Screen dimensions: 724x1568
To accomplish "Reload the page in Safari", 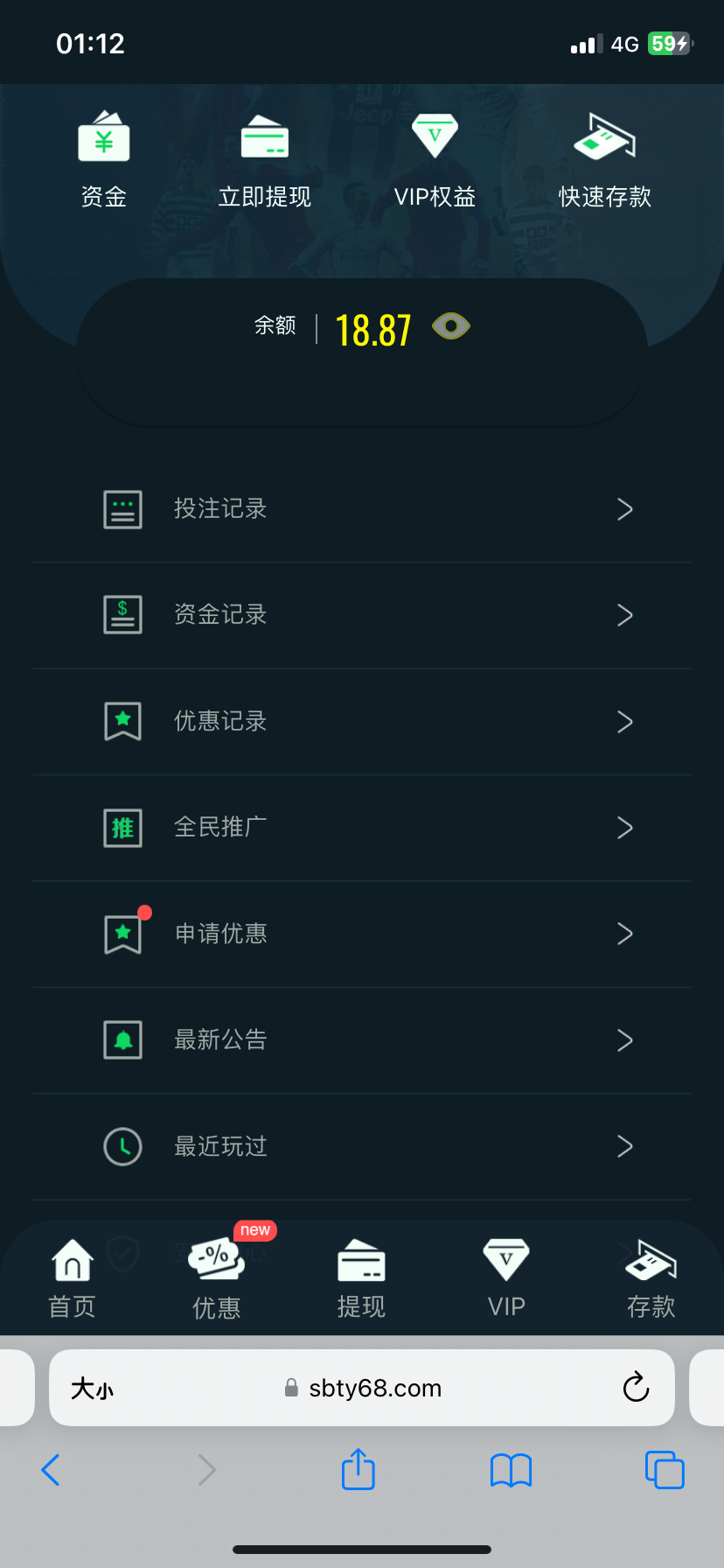I will tap(636, 1387).
